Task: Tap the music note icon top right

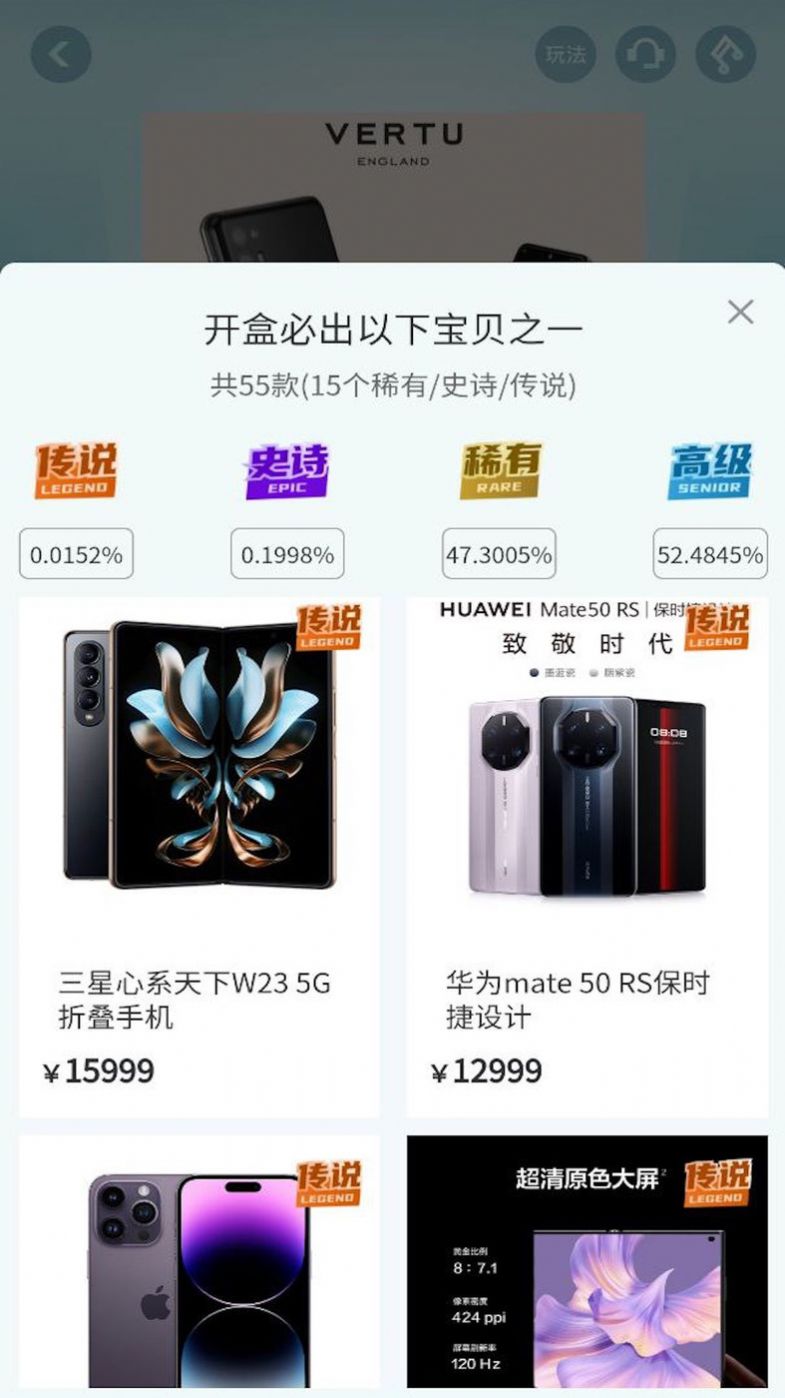Action: (725, 54)
